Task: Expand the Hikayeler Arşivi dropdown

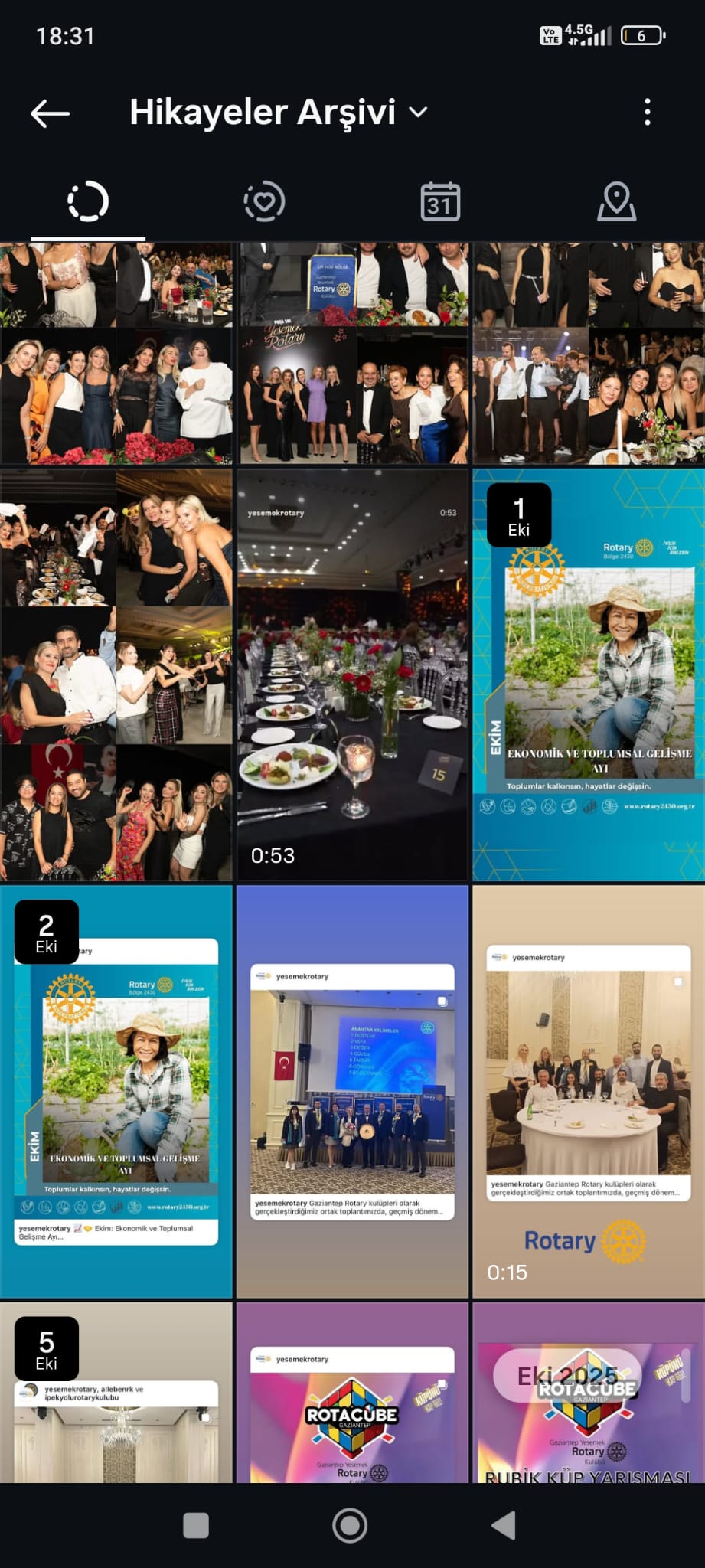Action: coord(418,113)
